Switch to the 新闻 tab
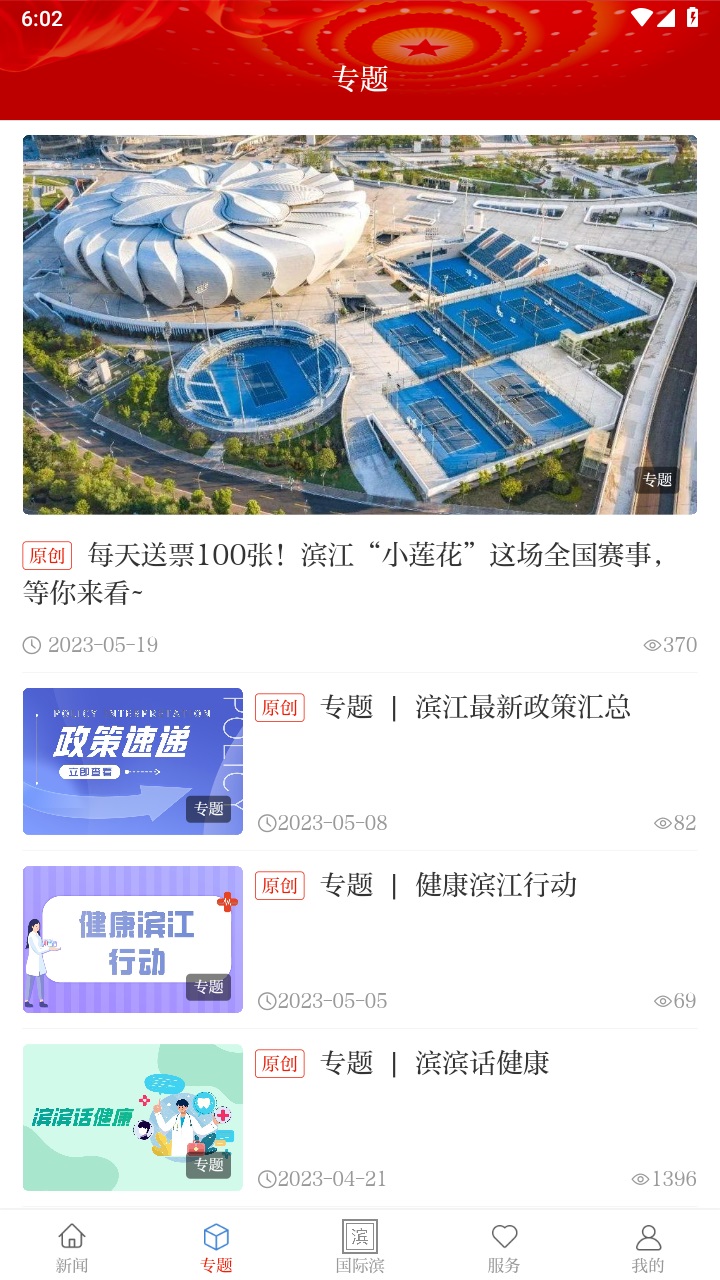 (x=72, y=1247)
